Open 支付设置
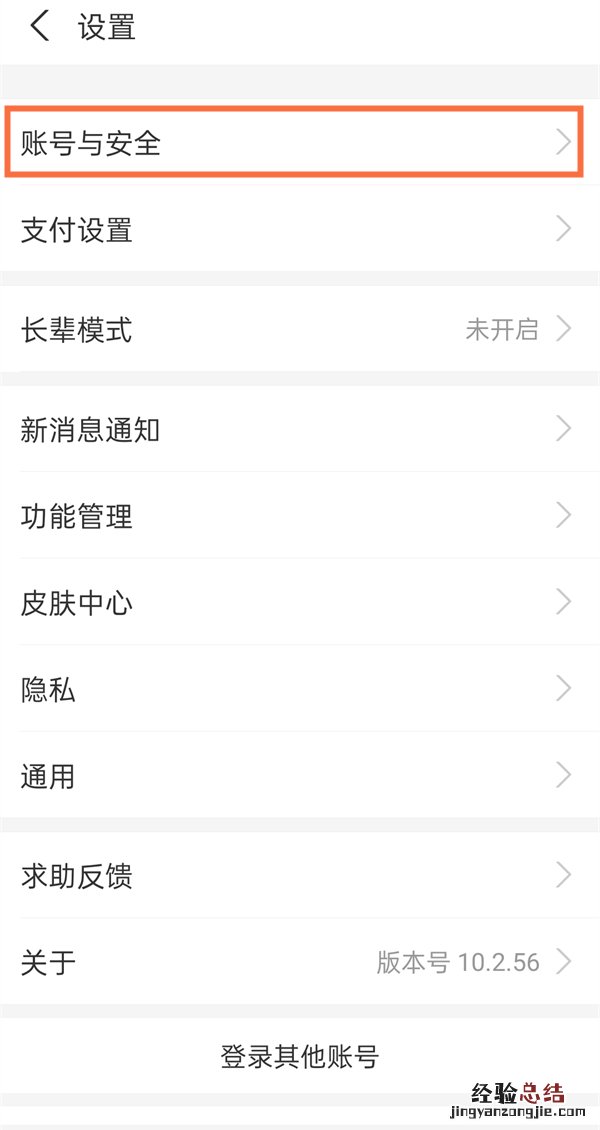Screen dimensions: 600x1130 [x=300, y=230]
